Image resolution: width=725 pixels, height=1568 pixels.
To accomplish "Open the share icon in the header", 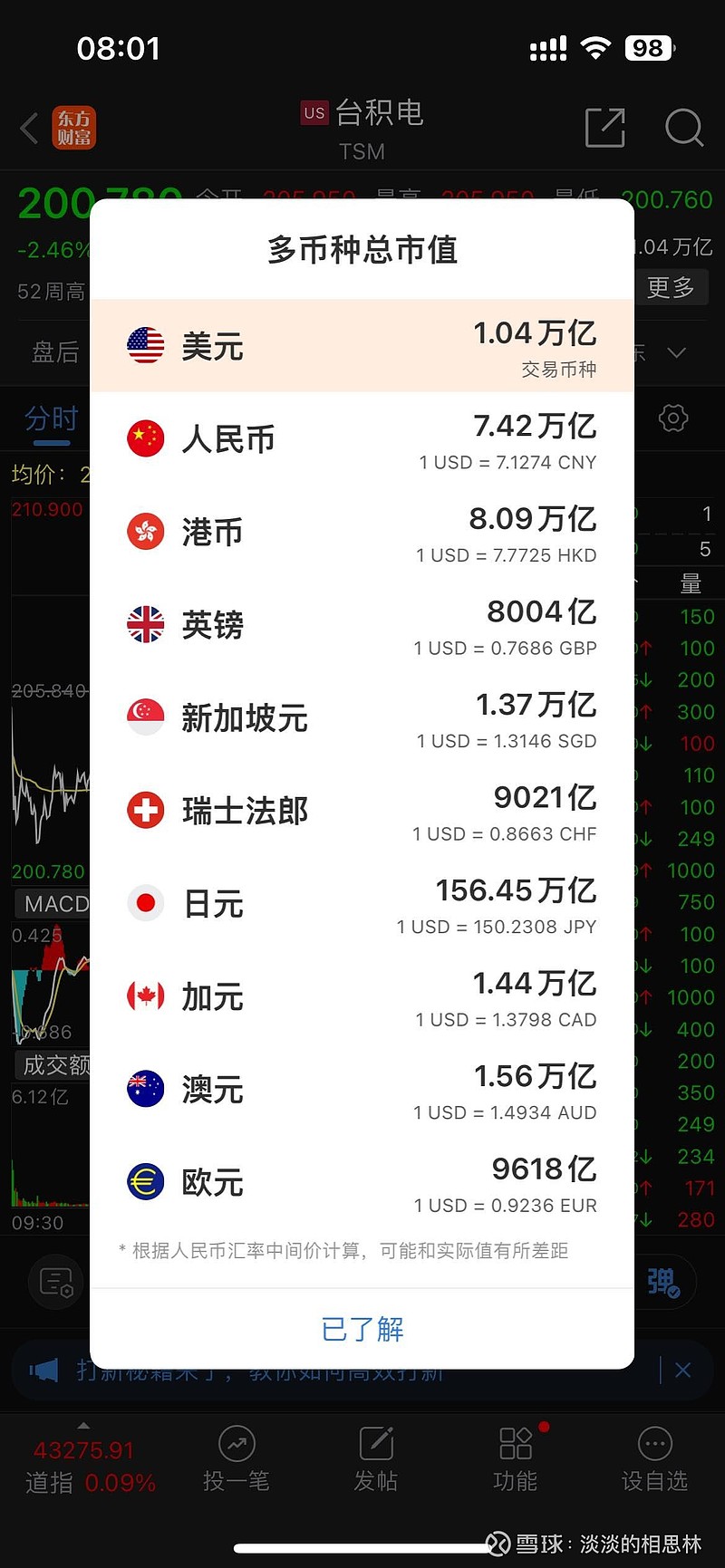I will click(x=605, y=129).
